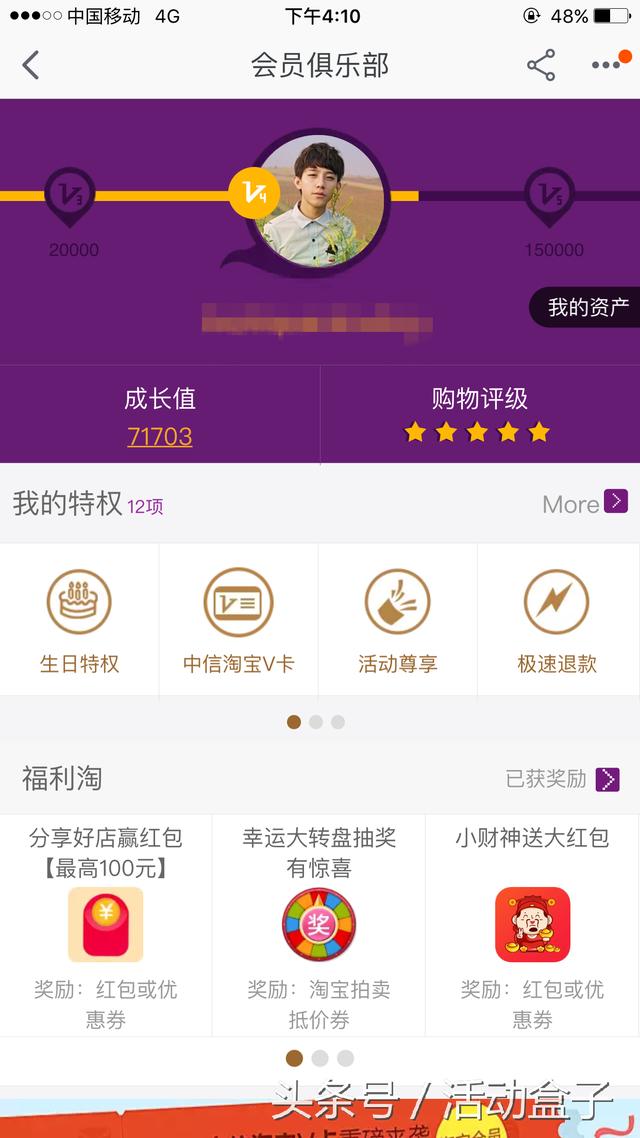Viewport: 640px width, 1138px height.
Task: View 已获奖励 in 福利淘 section
Action: coord(563,779)
